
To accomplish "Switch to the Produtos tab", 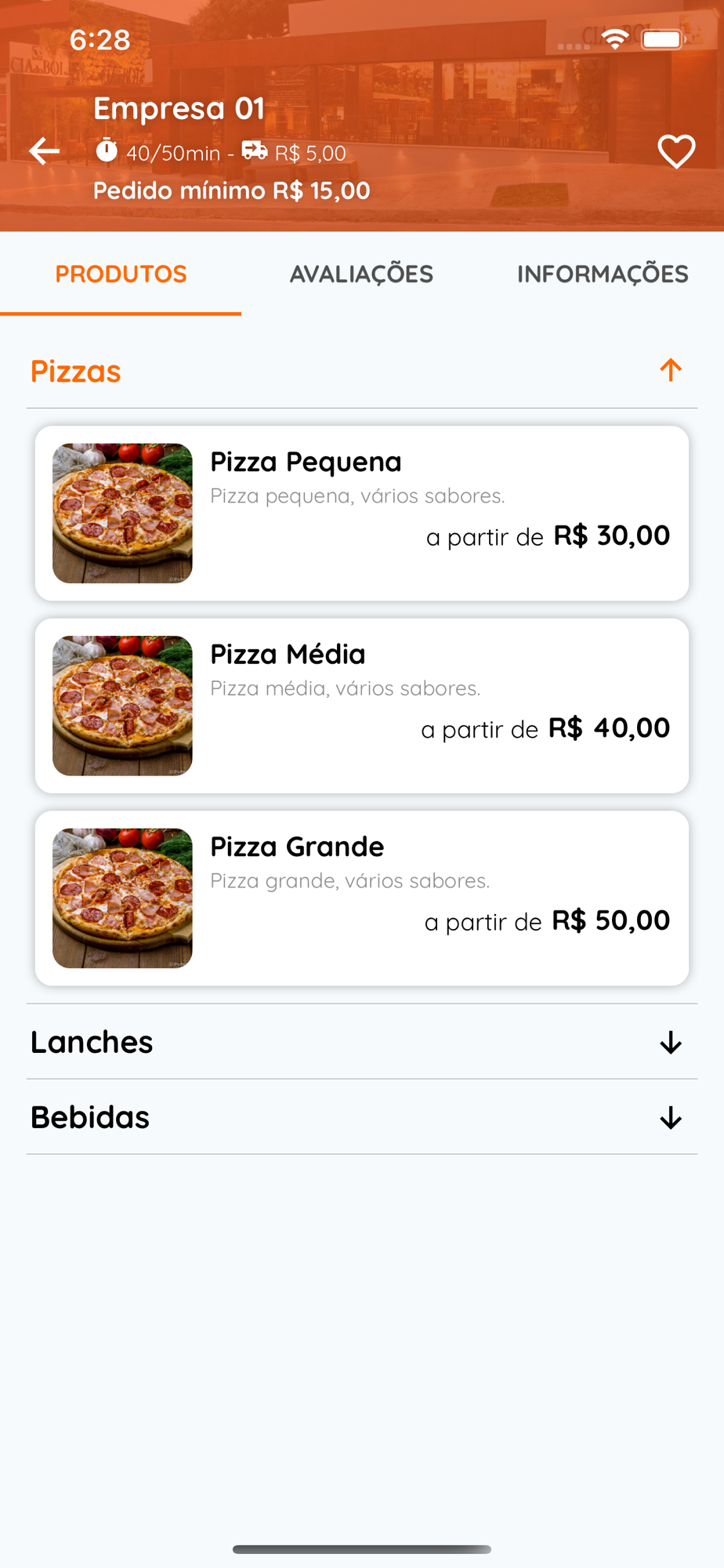I will 121,274.
